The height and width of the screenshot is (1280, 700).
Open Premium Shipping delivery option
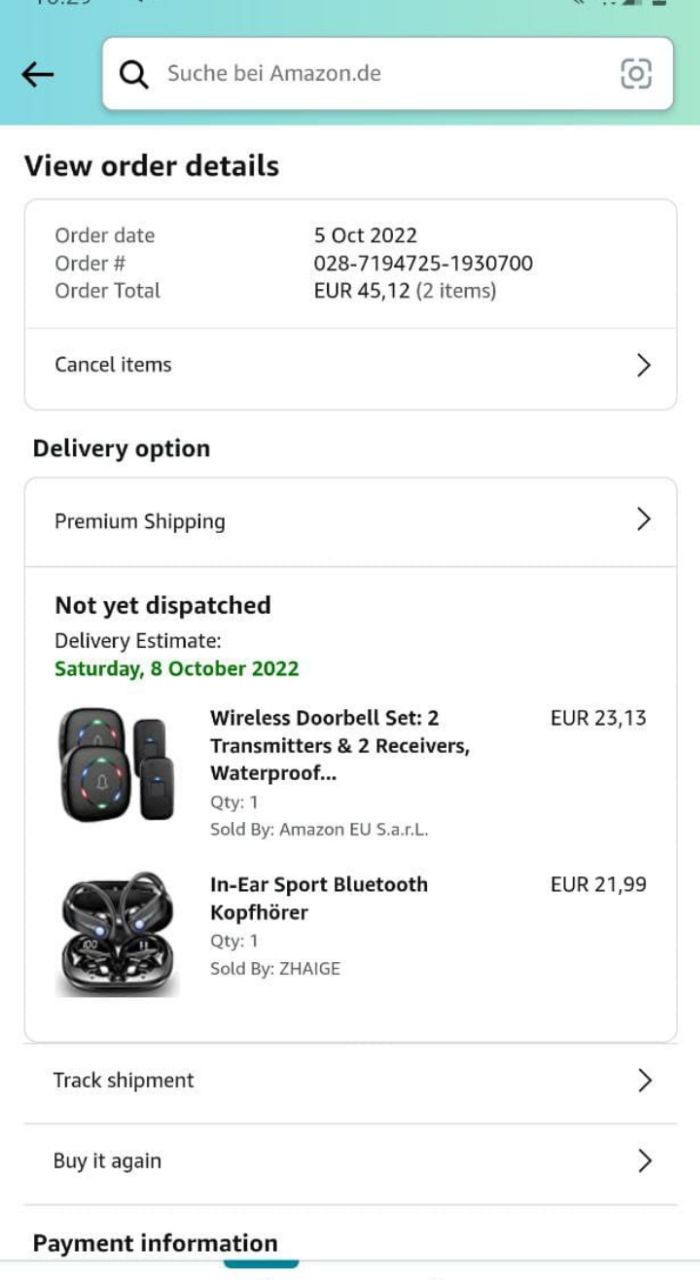(350, 521)
